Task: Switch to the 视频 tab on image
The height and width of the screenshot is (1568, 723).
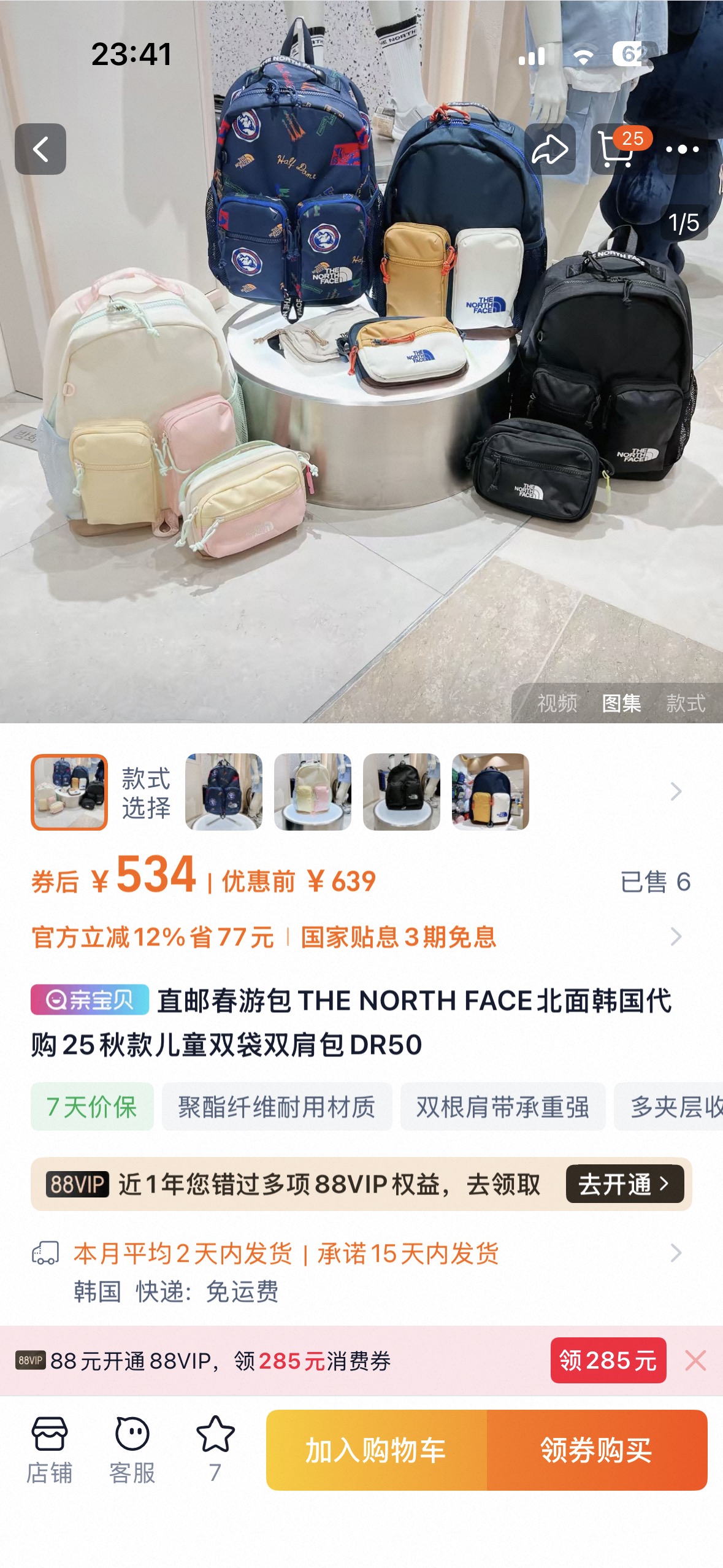Action: click(x=557, y=703)
